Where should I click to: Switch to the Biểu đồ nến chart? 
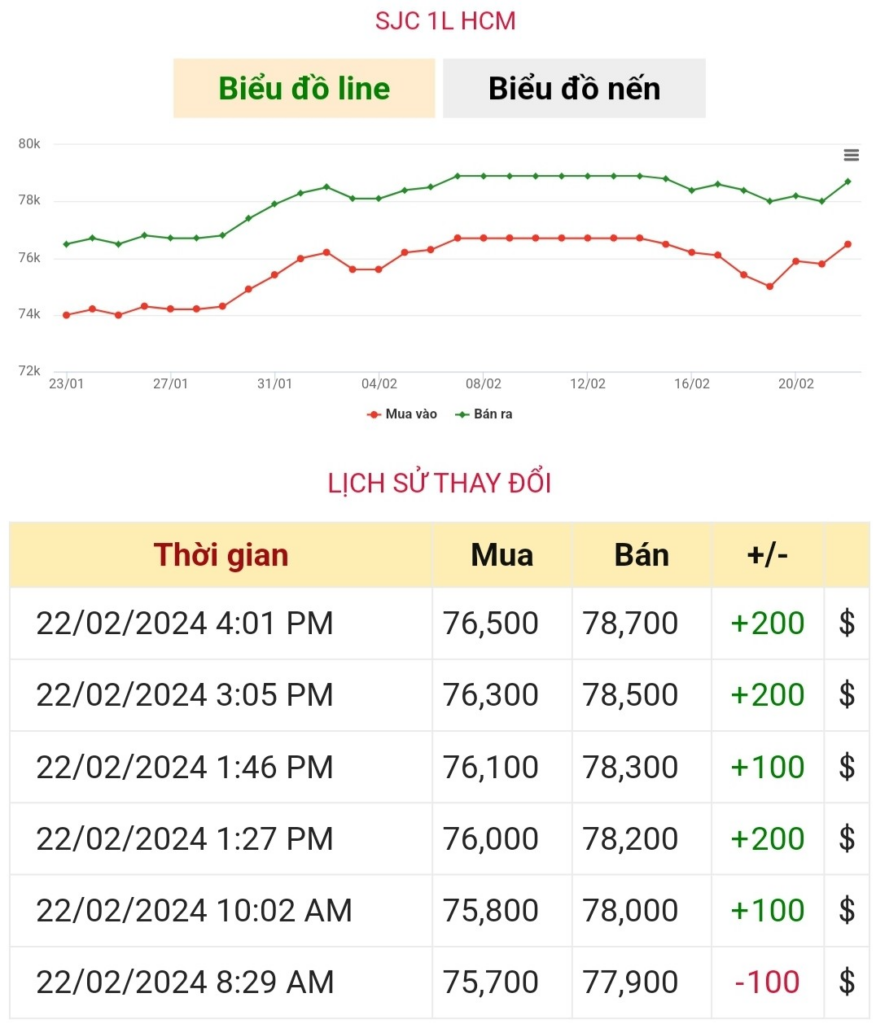tap(574, 88)
